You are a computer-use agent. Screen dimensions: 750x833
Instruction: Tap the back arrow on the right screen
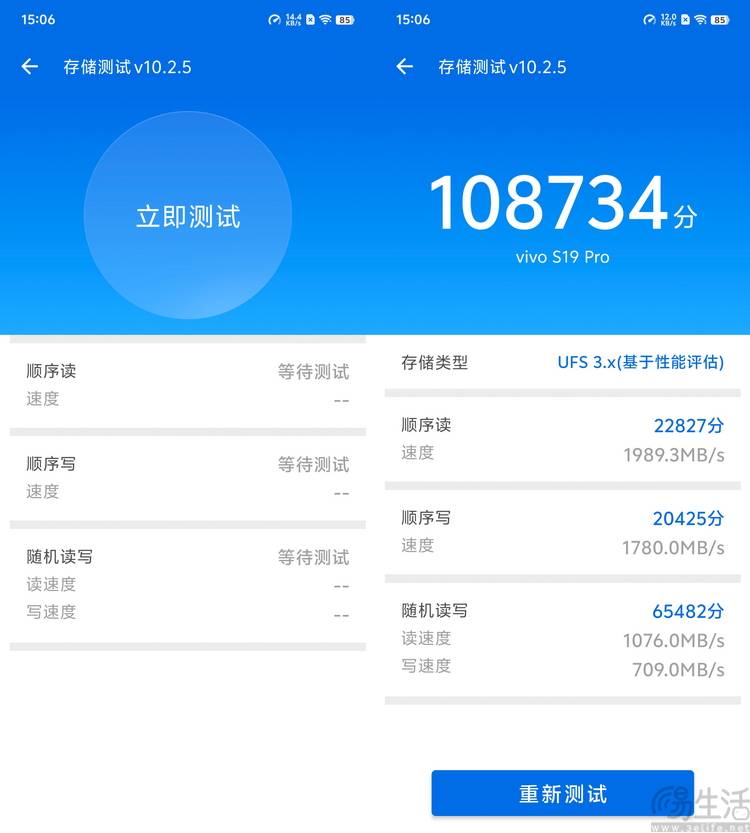pos(403,66)
